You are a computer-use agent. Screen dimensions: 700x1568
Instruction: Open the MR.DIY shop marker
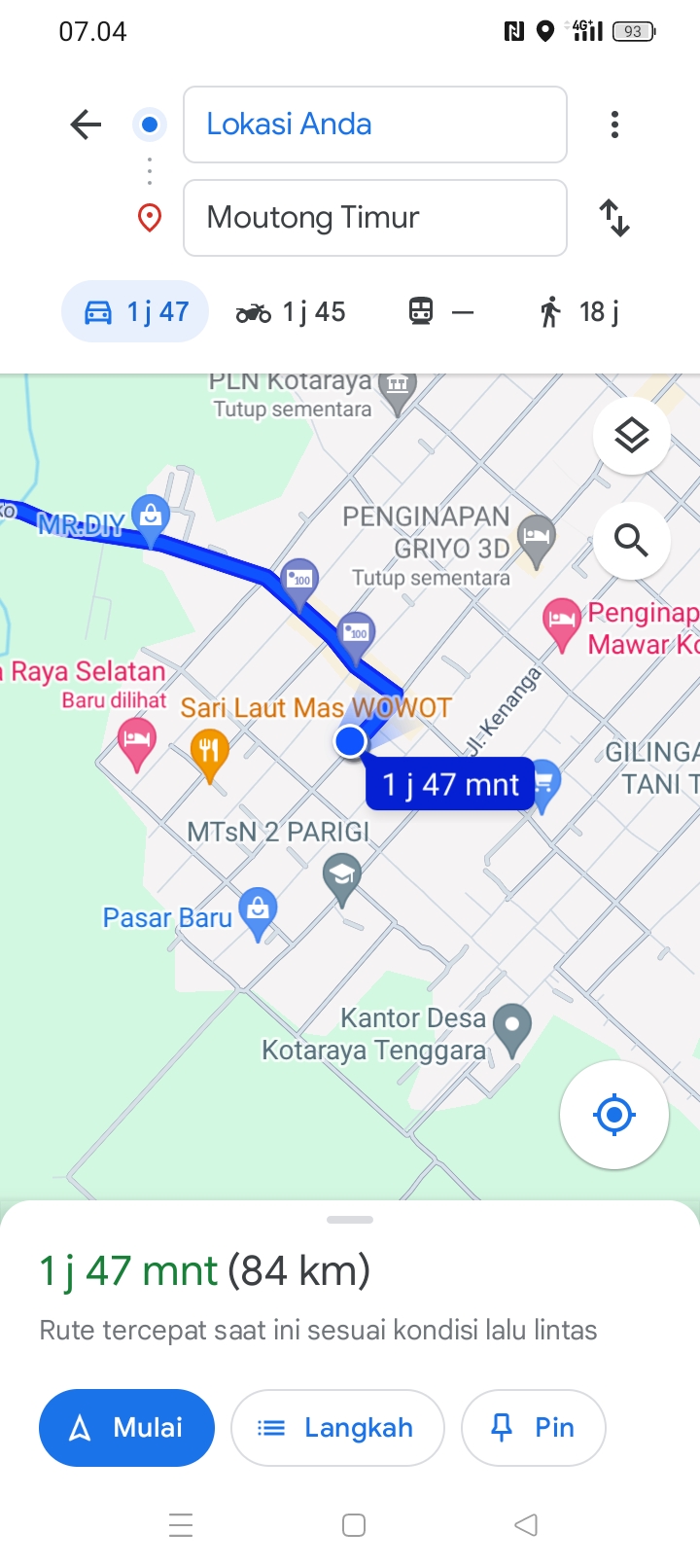[151, 518]
